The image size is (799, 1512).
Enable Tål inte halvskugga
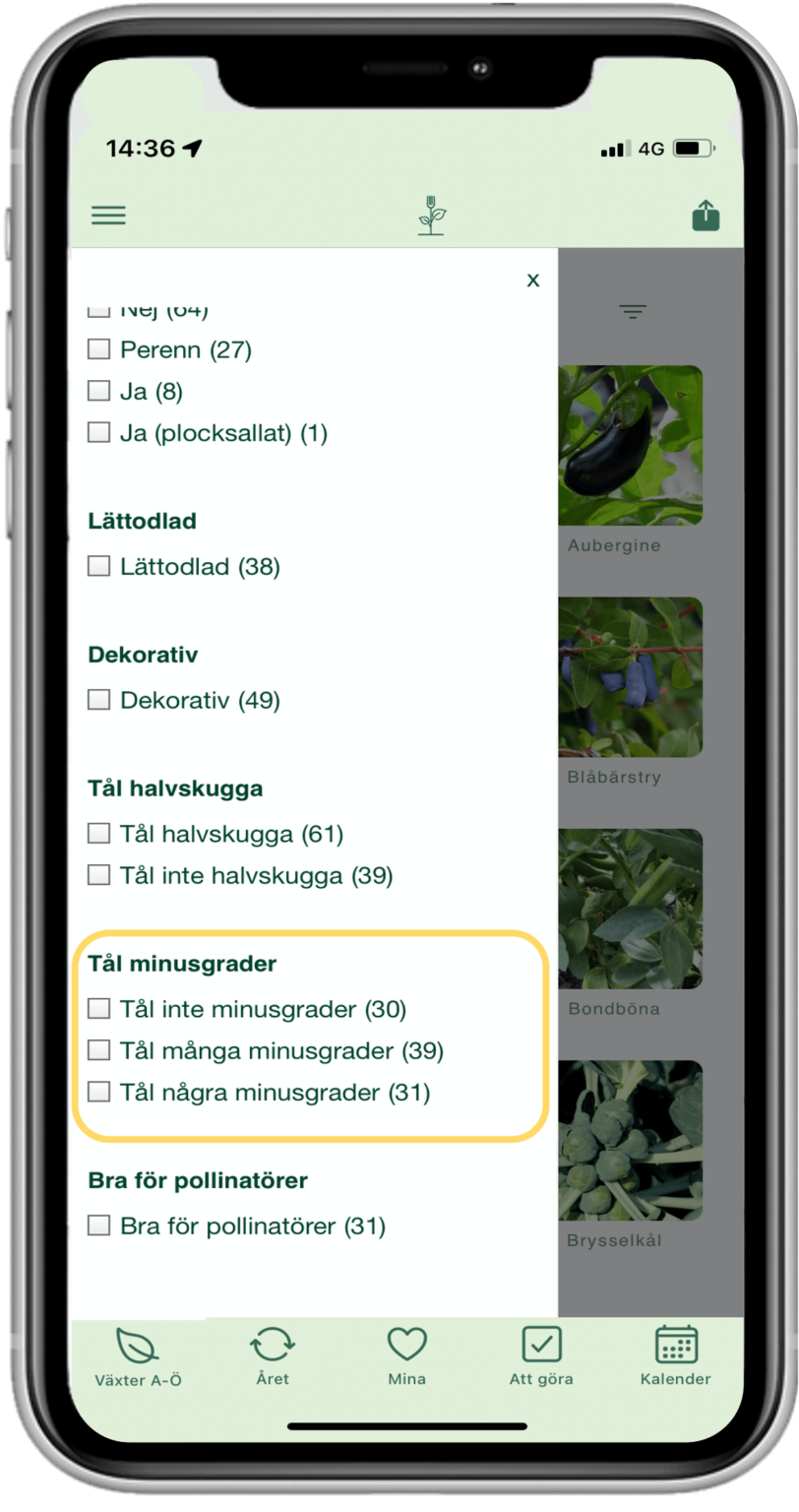98,874
